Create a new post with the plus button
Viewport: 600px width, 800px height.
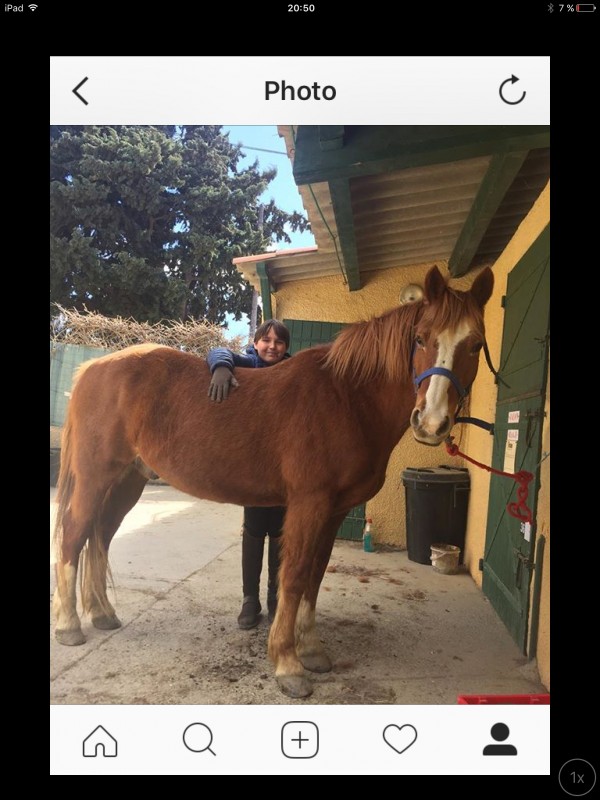coord(300,740)
